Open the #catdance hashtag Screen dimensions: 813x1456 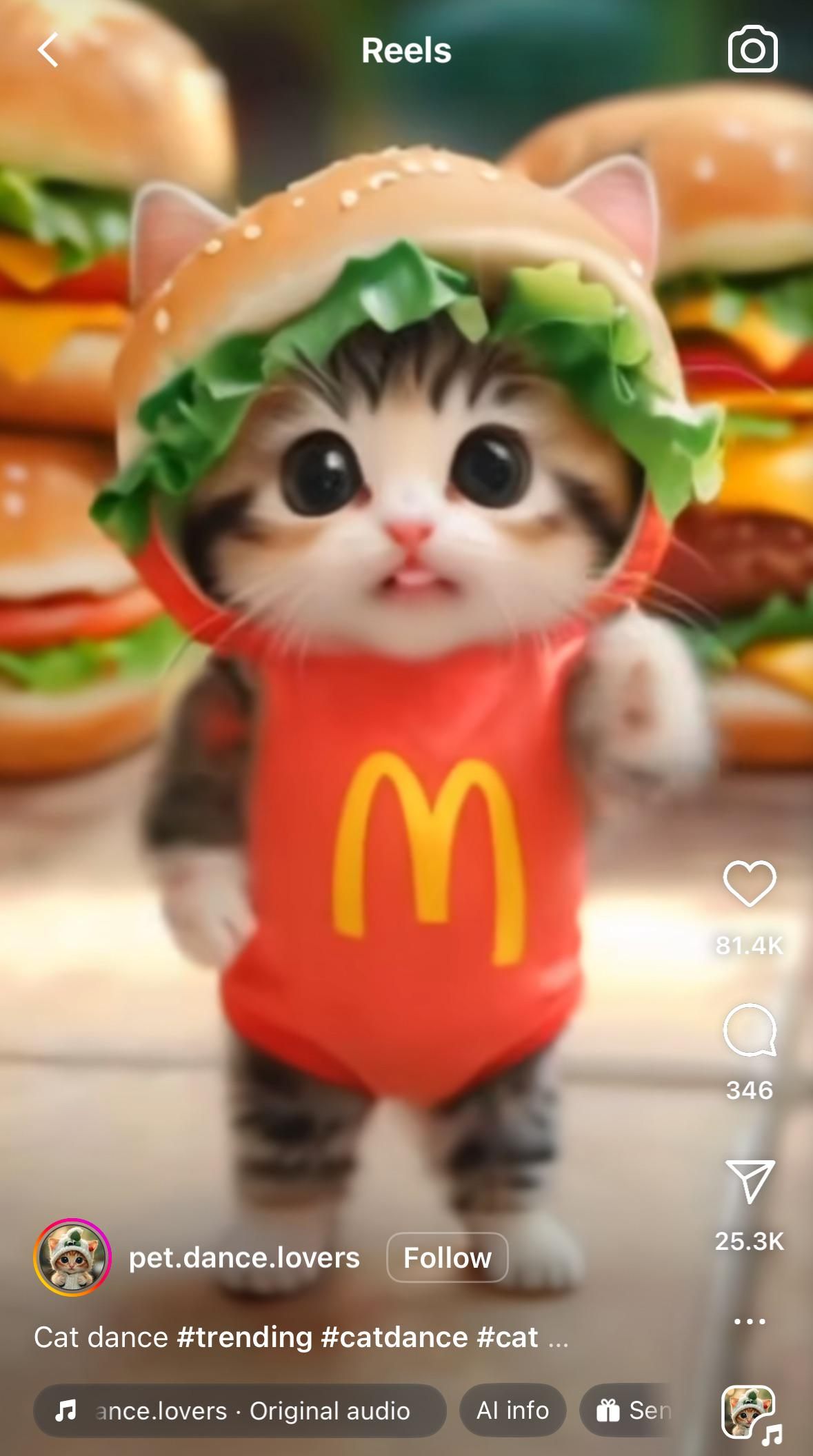(394, 1337)
